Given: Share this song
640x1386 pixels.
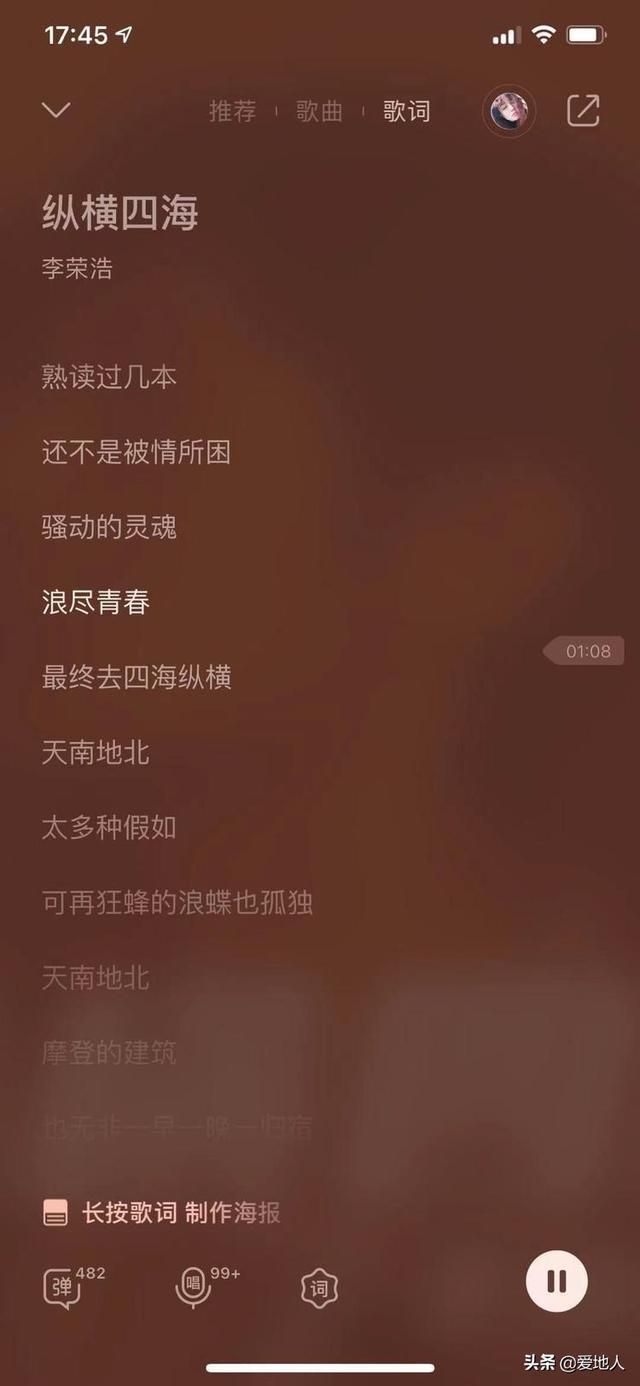Looking at the screenshot, I should (583, 111).
